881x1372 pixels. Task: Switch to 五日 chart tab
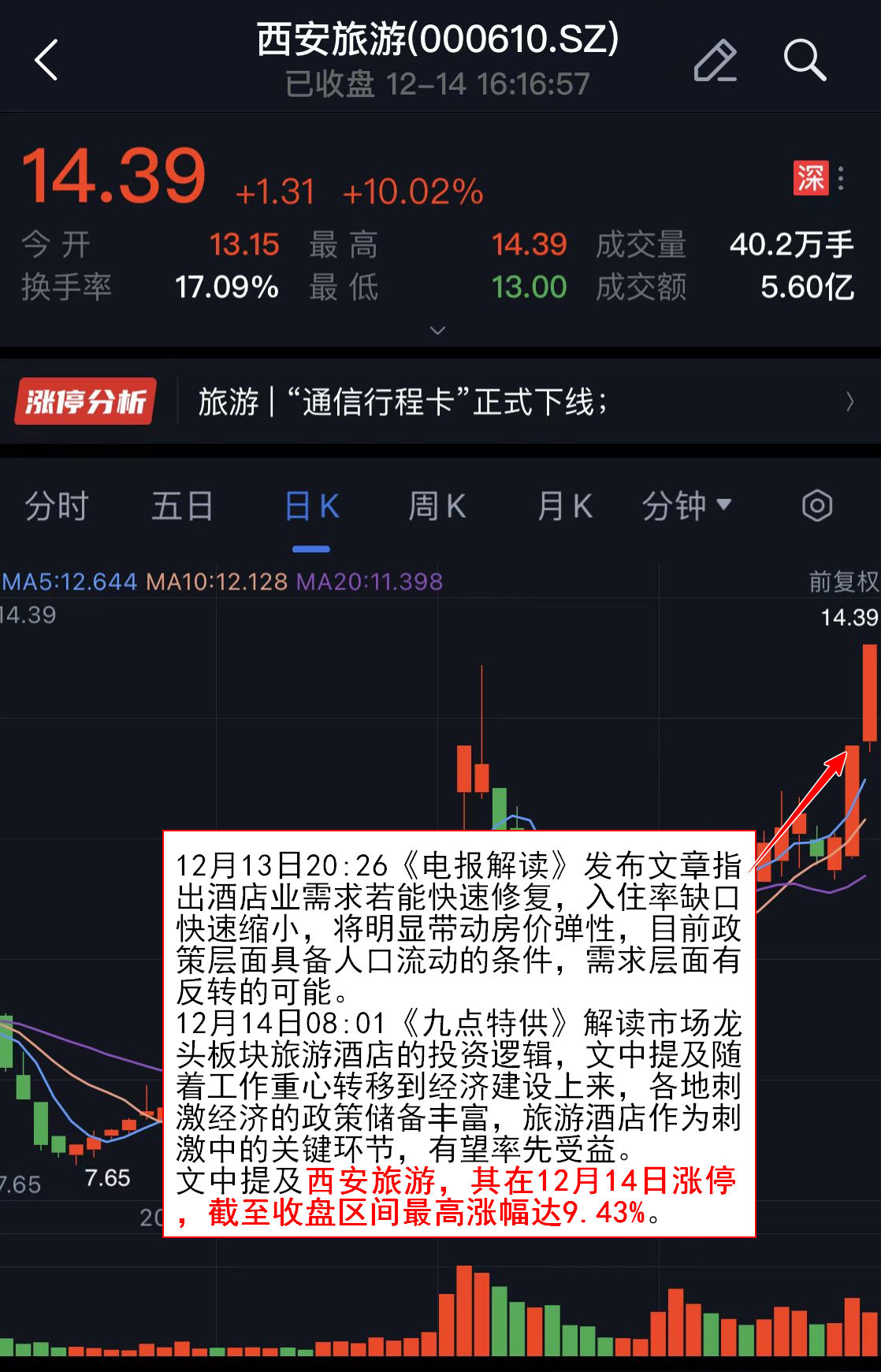coord(182,506)
